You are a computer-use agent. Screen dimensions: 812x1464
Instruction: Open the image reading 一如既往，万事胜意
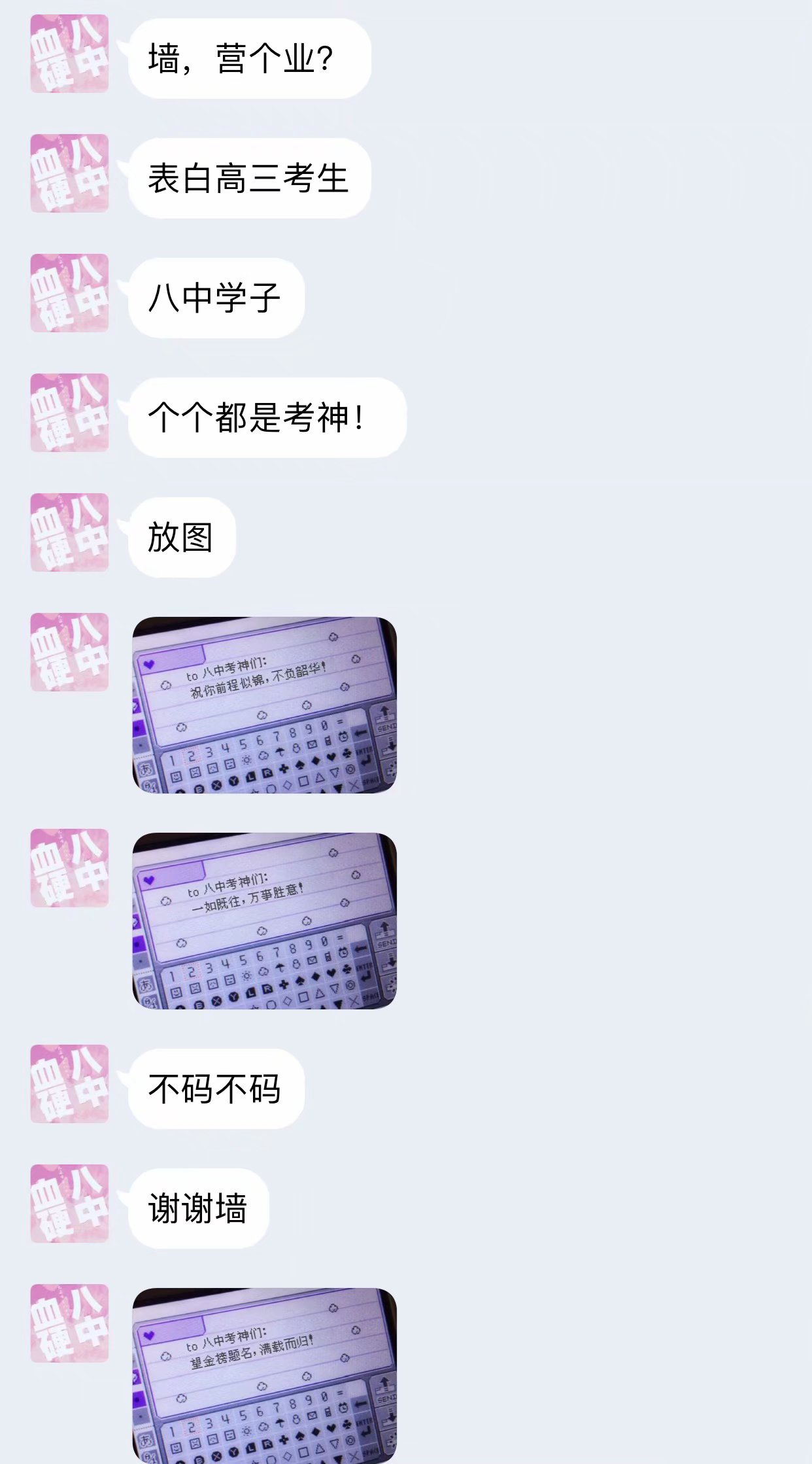point(264,920)
